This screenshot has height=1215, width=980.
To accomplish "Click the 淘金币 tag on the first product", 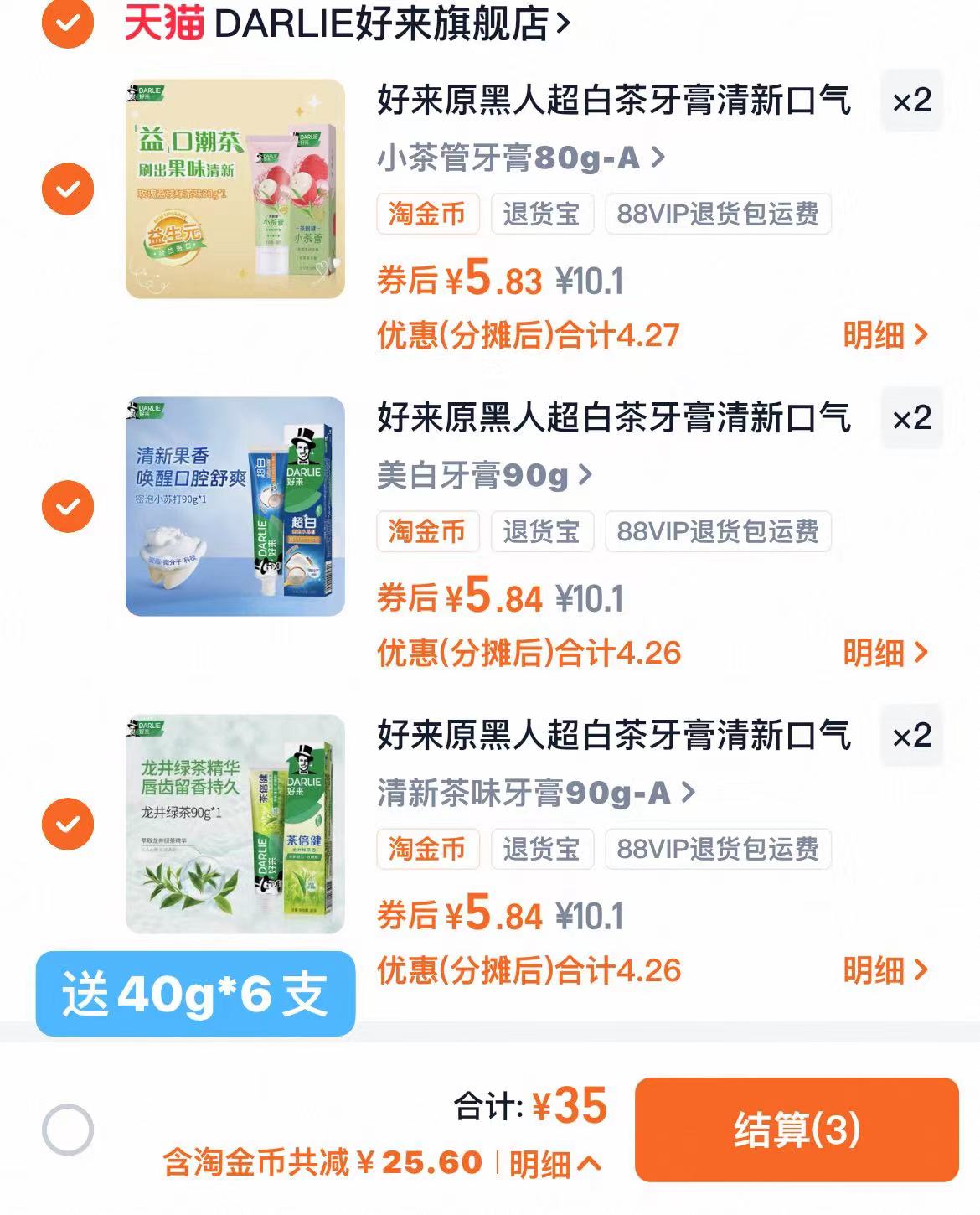I will 427,215.
